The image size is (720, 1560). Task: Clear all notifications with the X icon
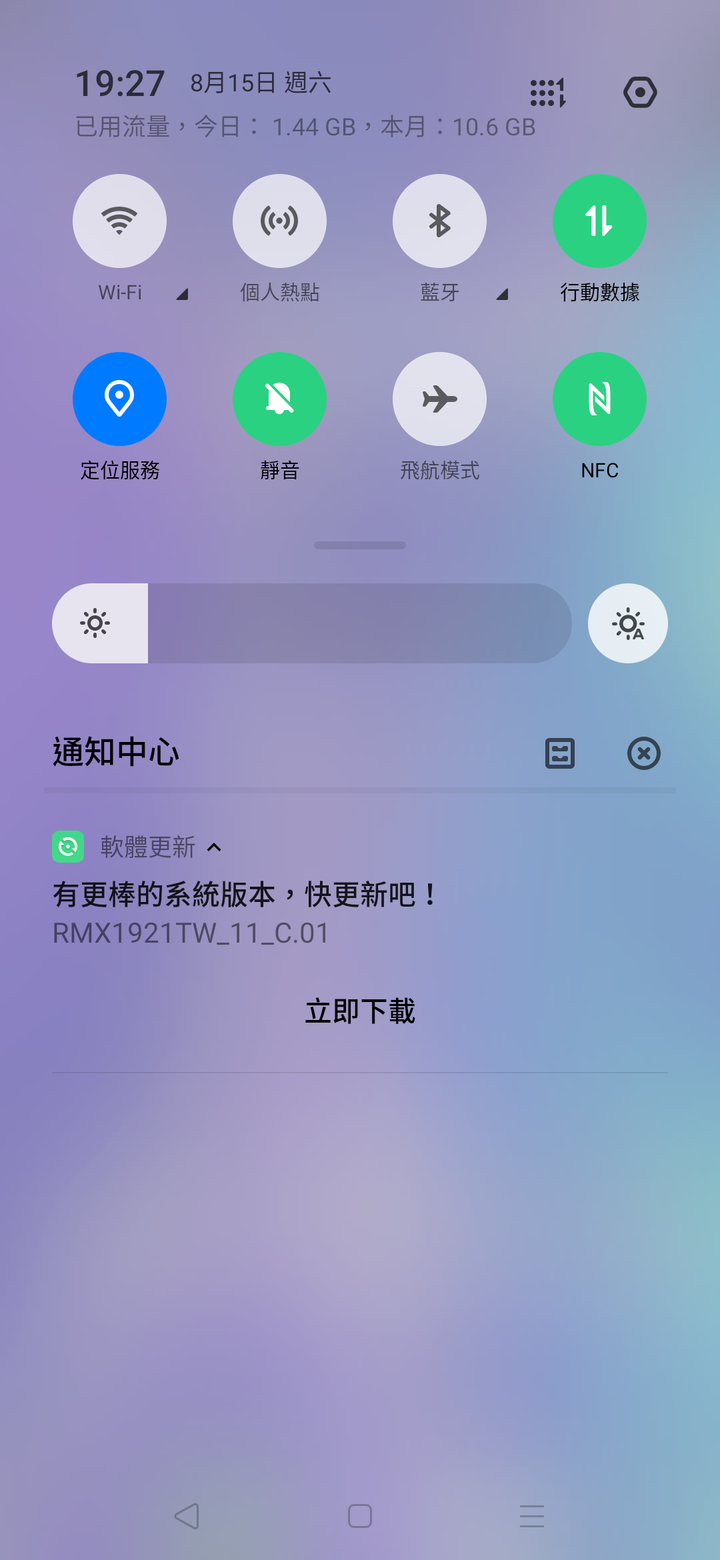644,753
